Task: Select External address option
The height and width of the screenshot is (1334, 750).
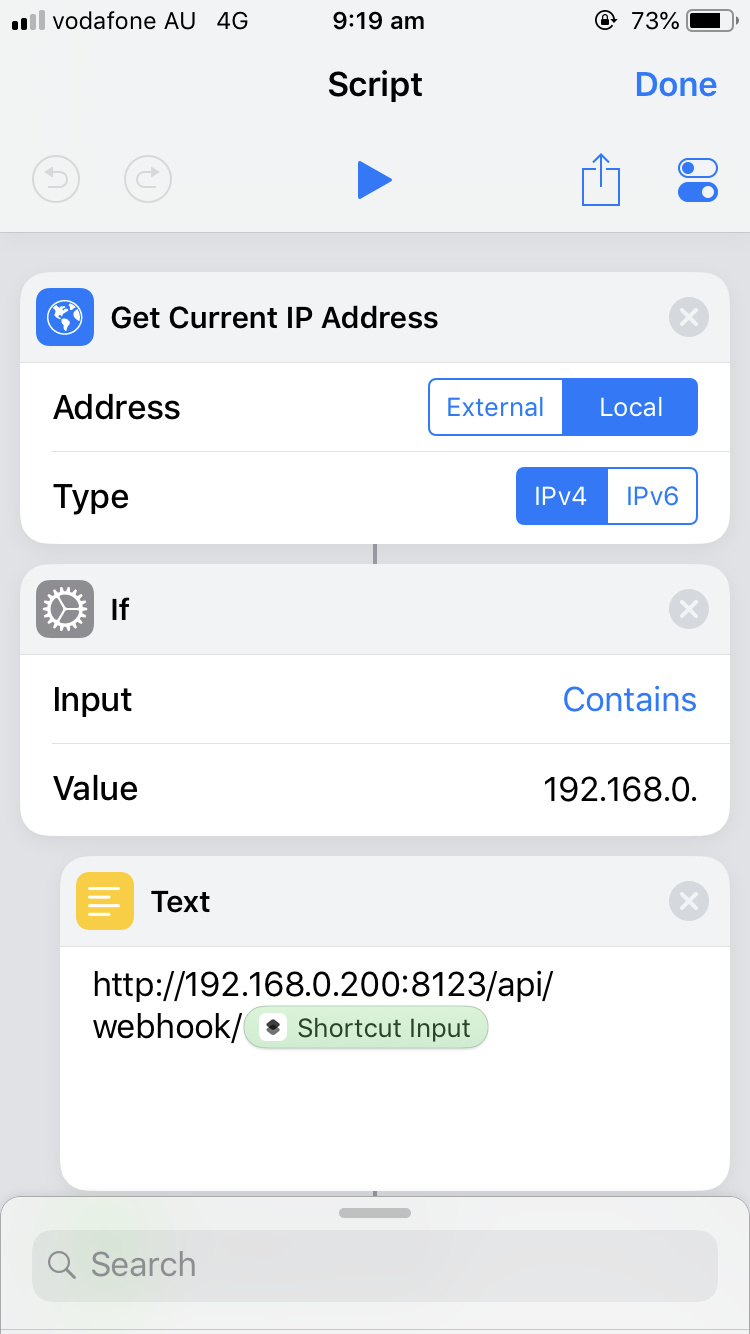Action: (495, 407)
